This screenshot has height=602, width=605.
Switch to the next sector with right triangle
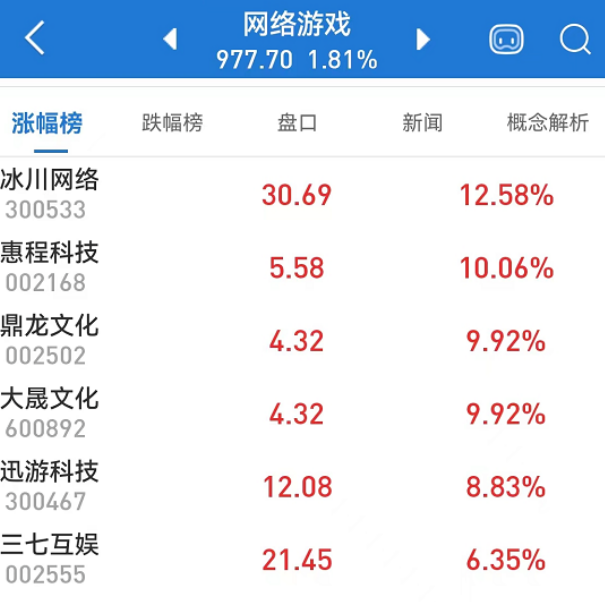(x=423, y=40)
